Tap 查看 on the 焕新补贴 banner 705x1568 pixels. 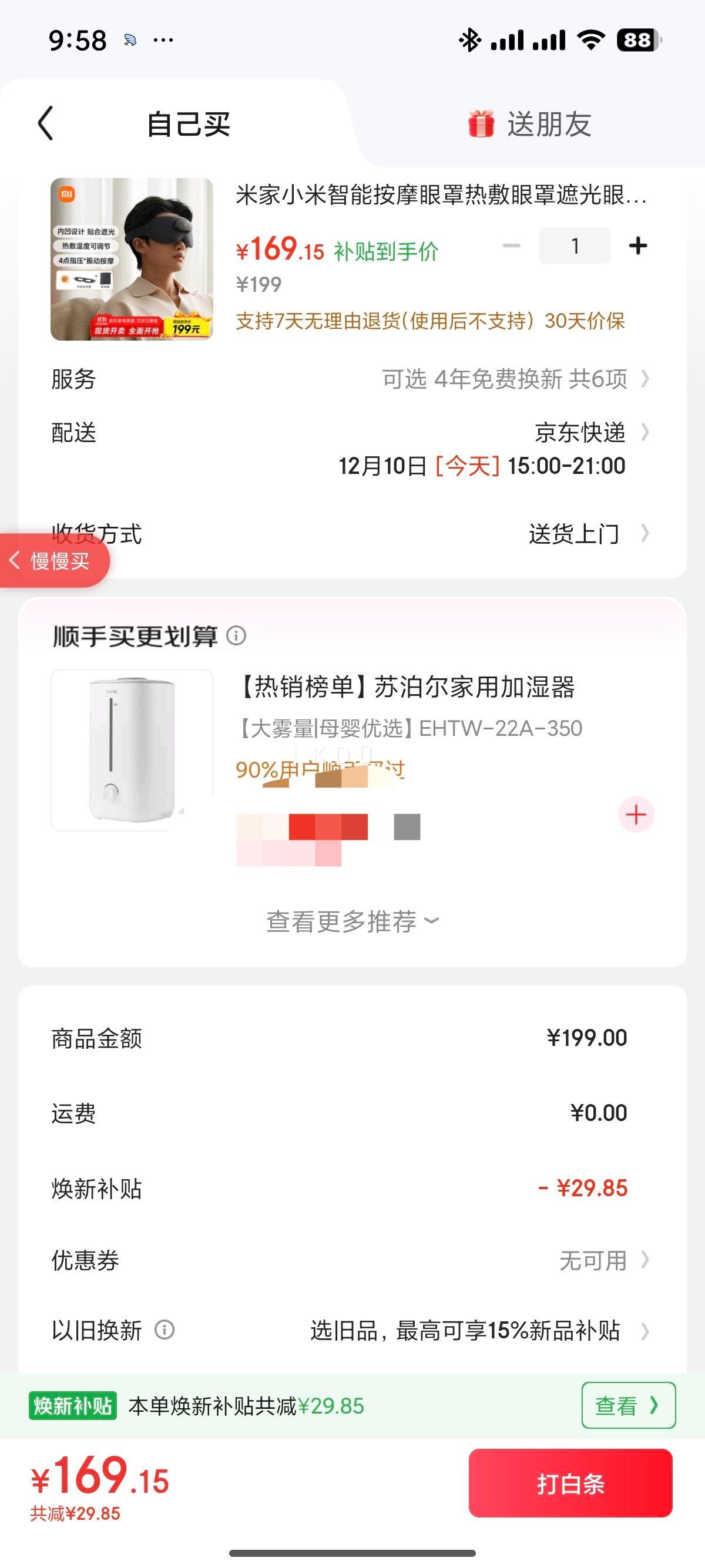coord(627,1405)
